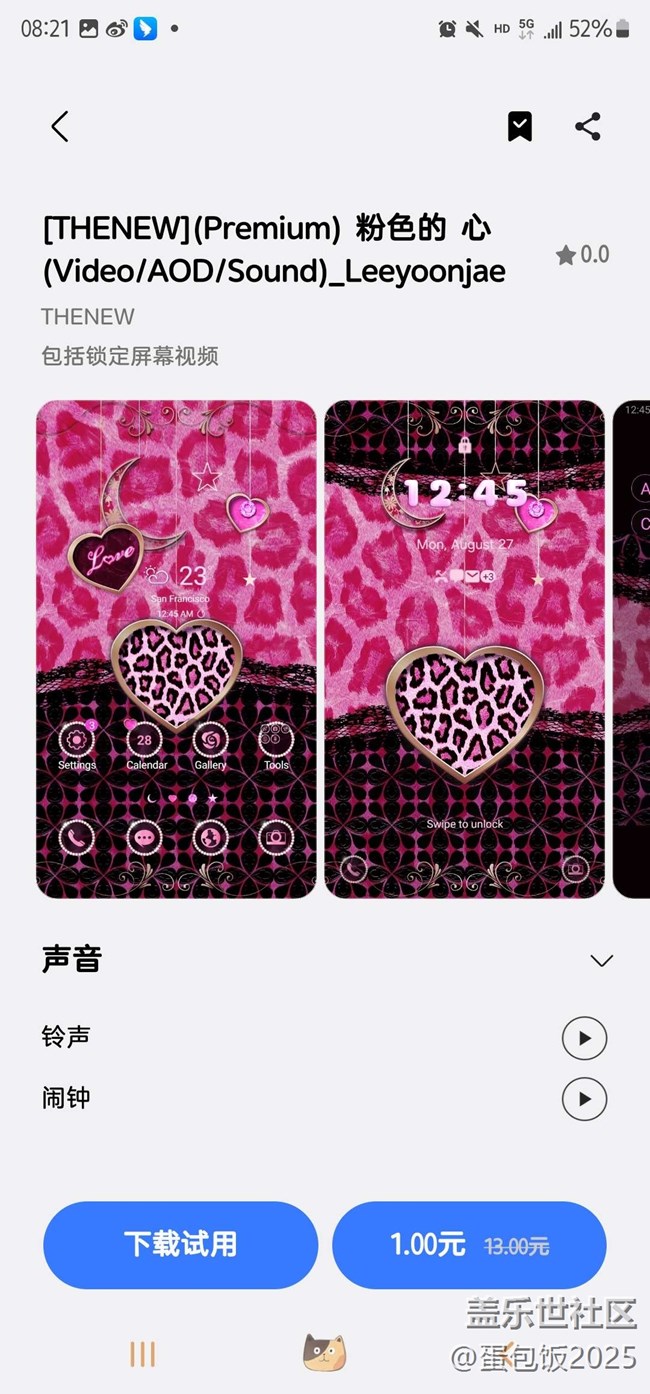Screen dimensions: 650x1394
Task: Bookmark this theme
Action: click(519, 127)
